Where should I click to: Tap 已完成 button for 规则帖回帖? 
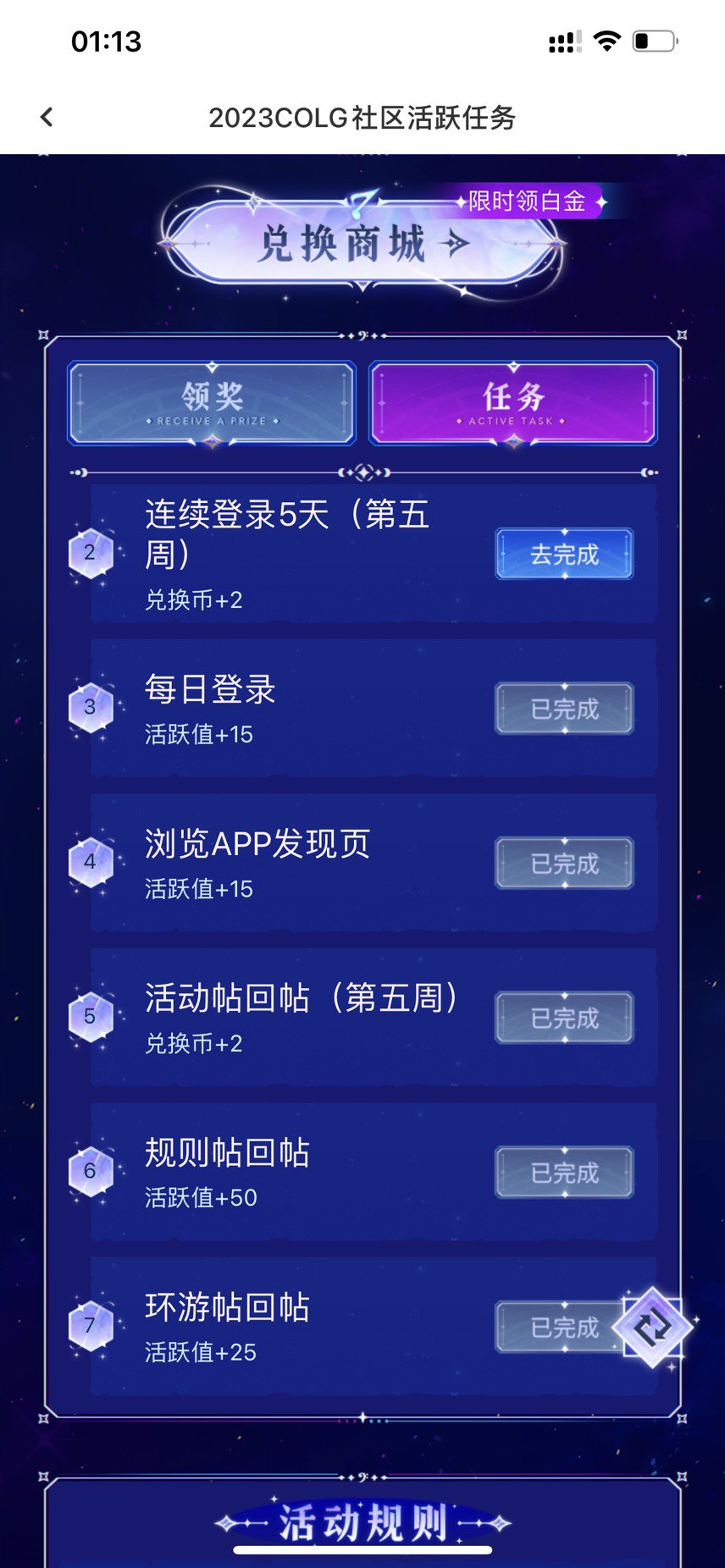click(564, 1173)
